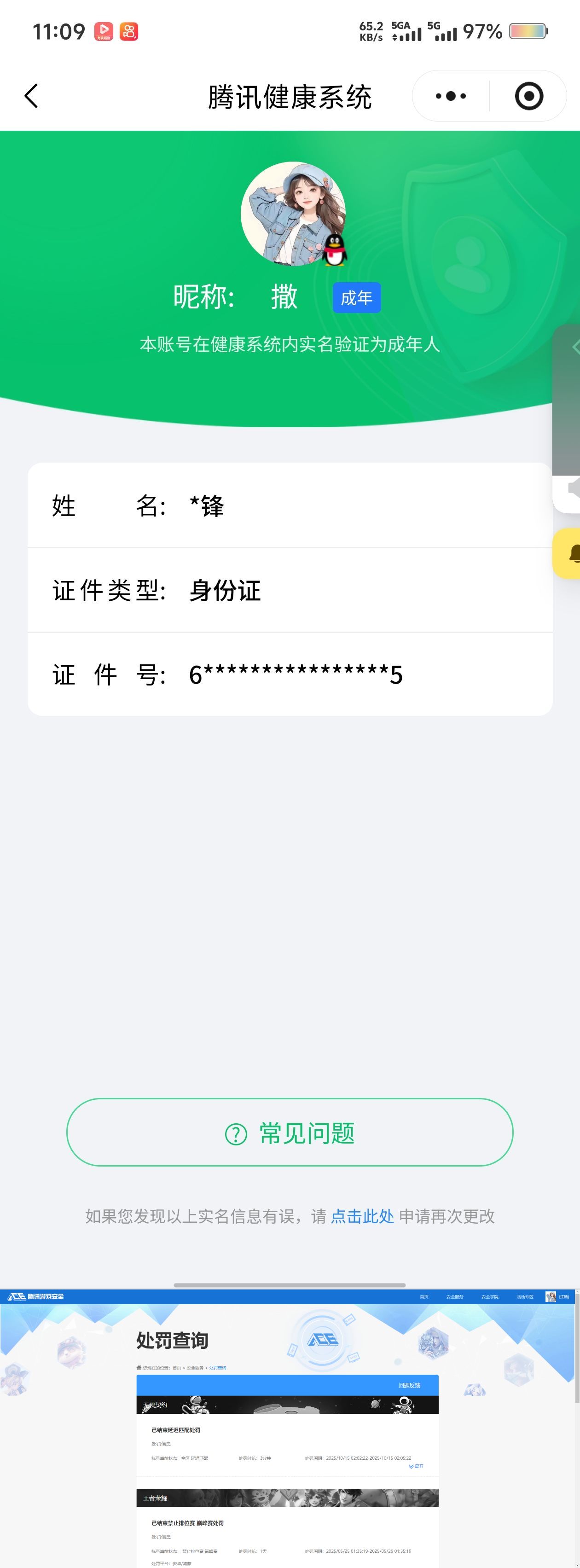Tap the 点击此处 link to change real-name info
Screen dimensions: 580x1568
tap(362, 1216)
